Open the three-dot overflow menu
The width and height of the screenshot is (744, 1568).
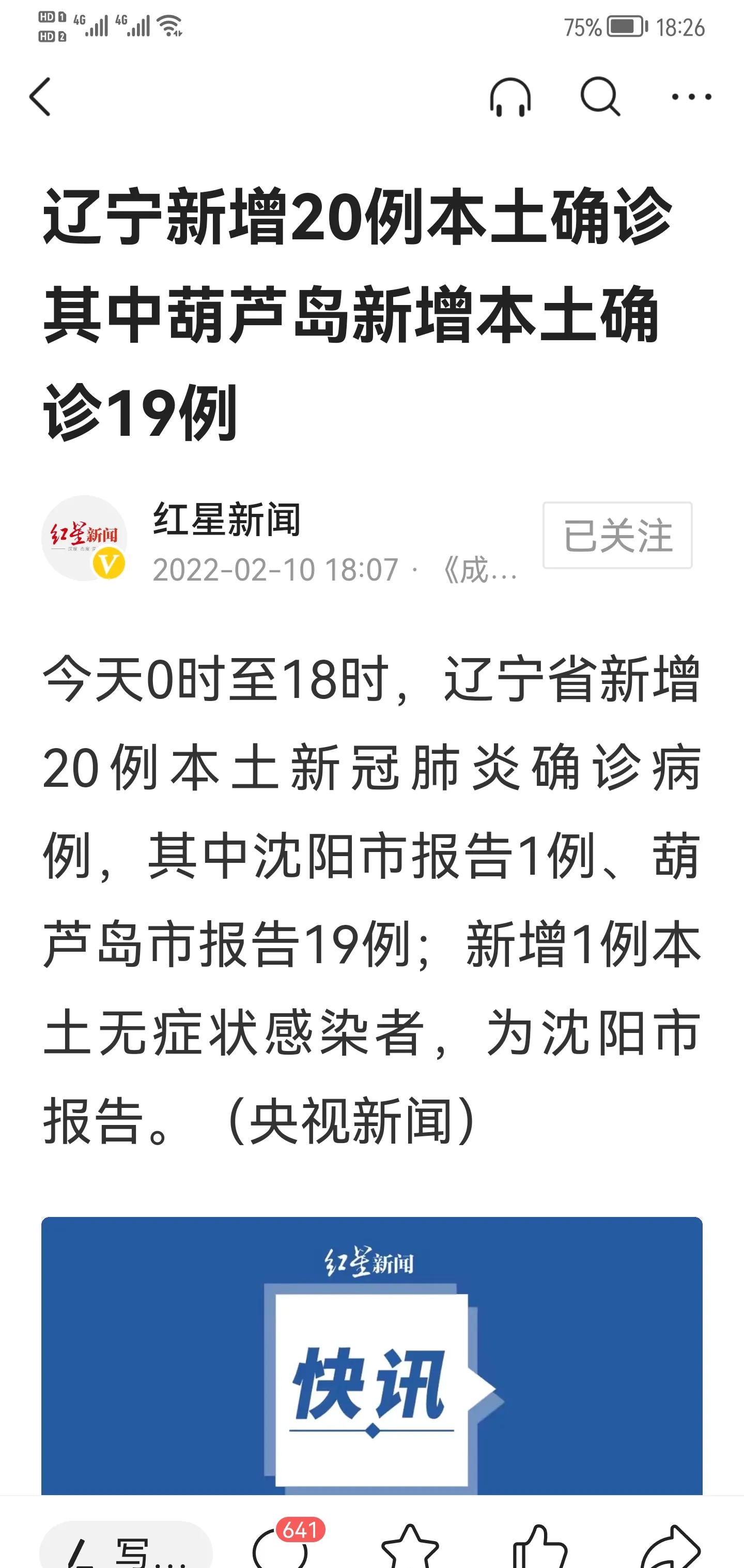691,97
